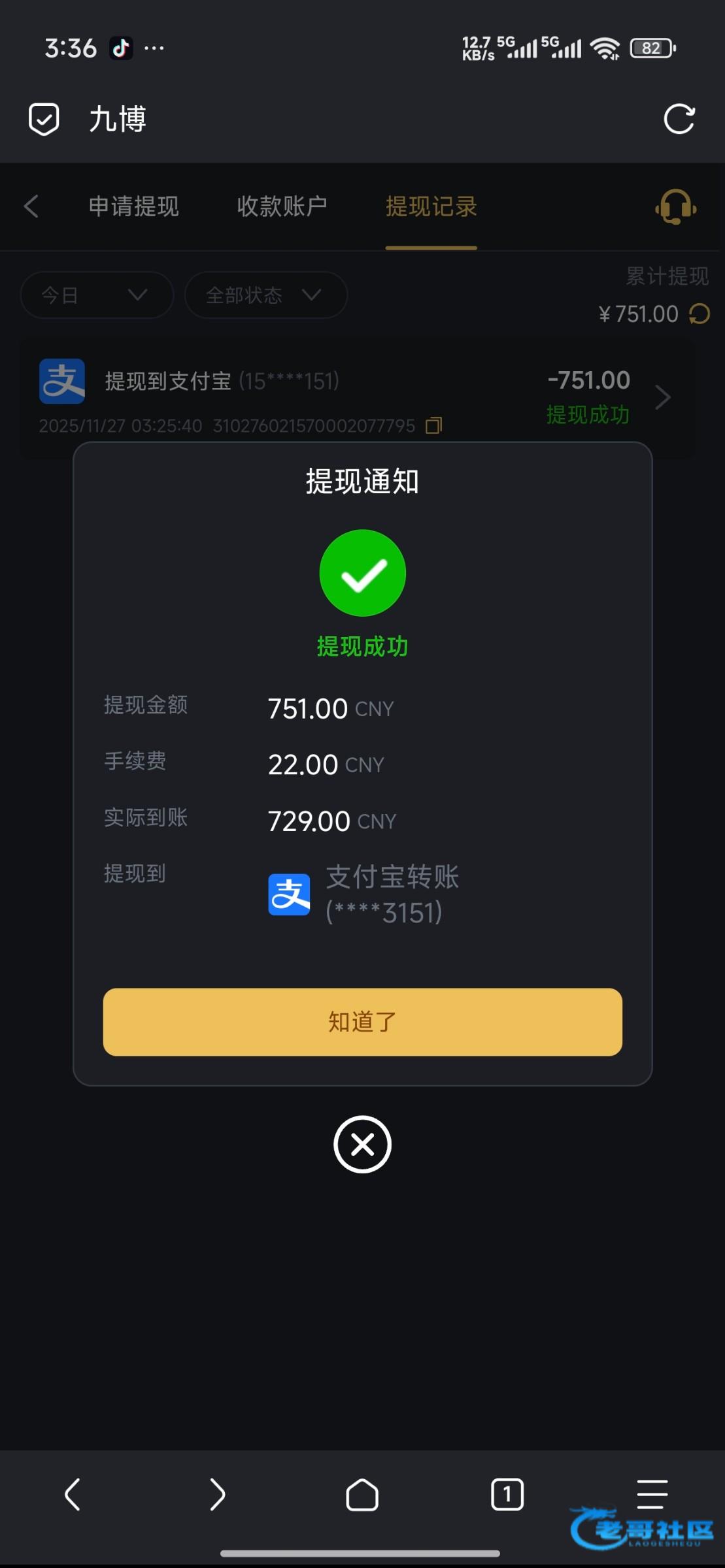
Task: Expand the 今日 date filter
Action: (97, 295)
